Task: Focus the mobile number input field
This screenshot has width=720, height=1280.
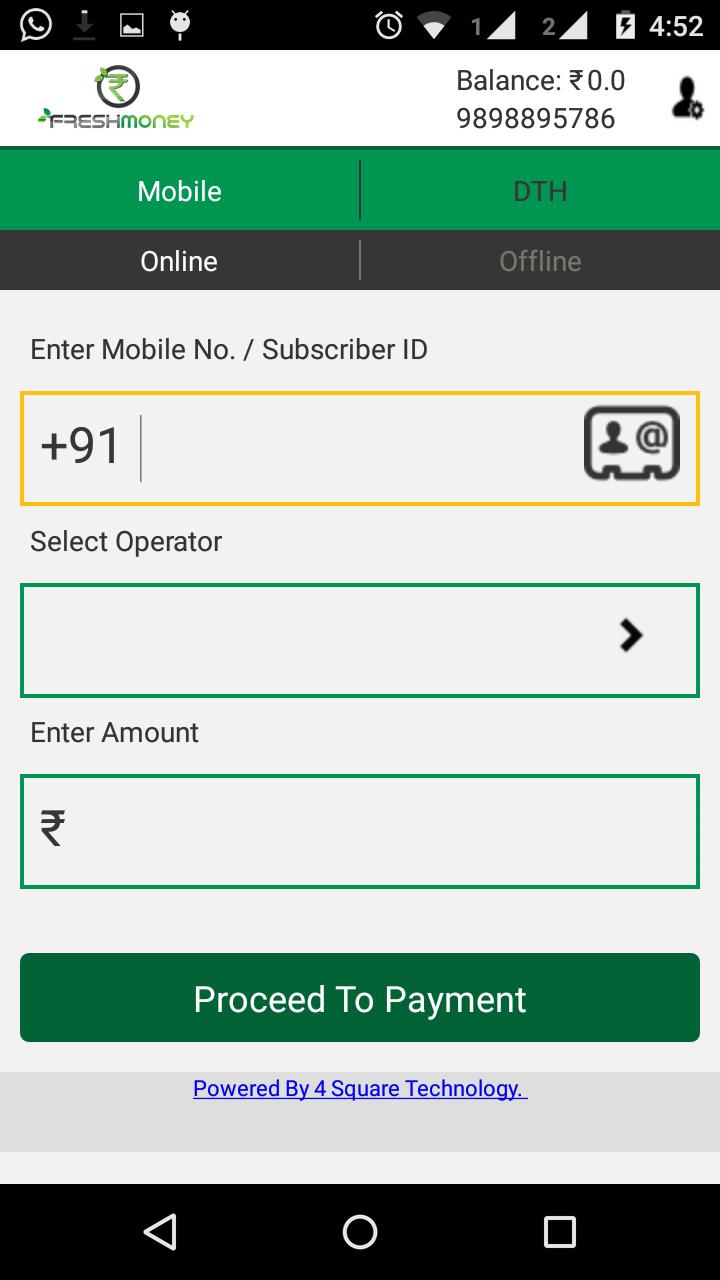Action: click(360, 447)
